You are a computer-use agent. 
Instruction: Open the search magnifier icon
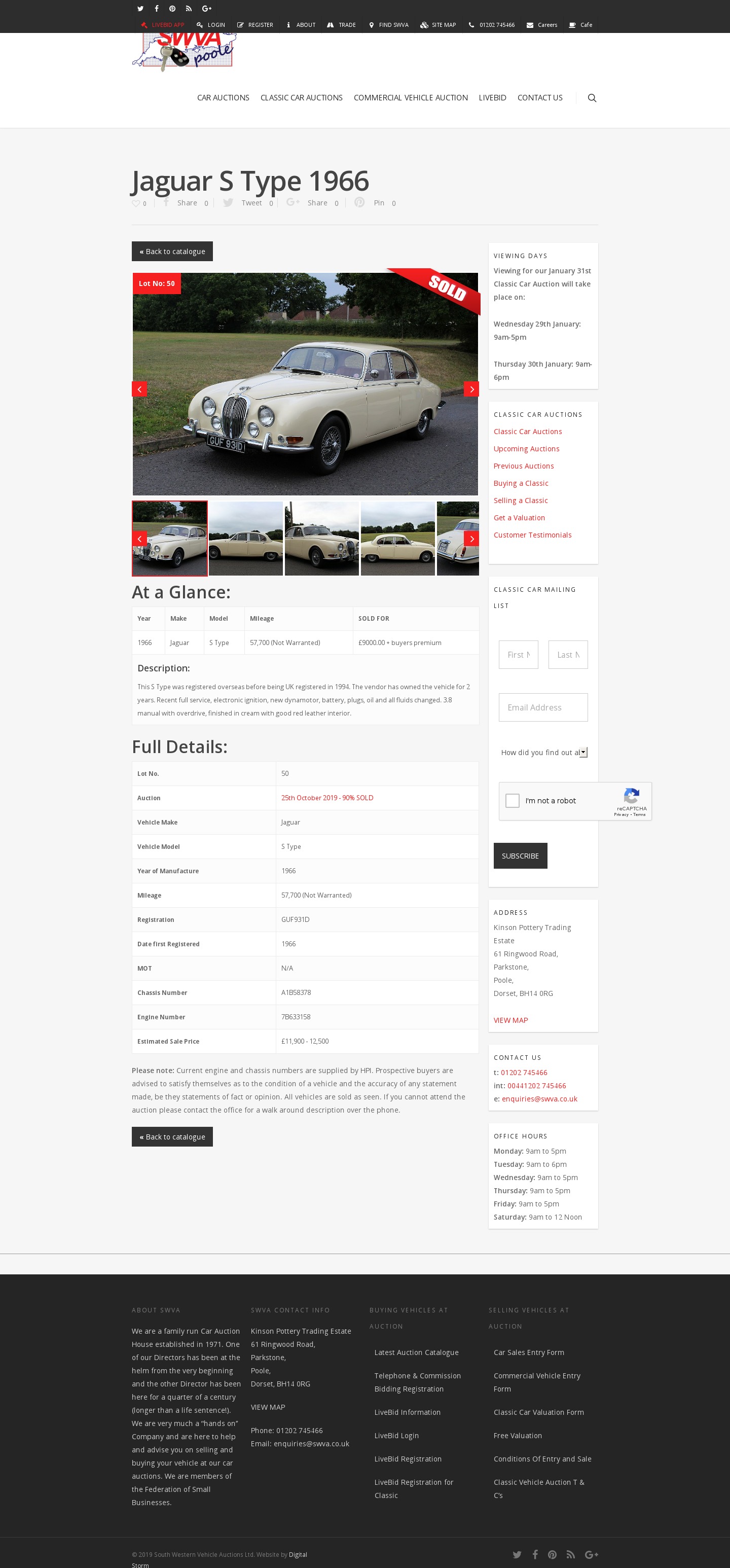point(591,98)
